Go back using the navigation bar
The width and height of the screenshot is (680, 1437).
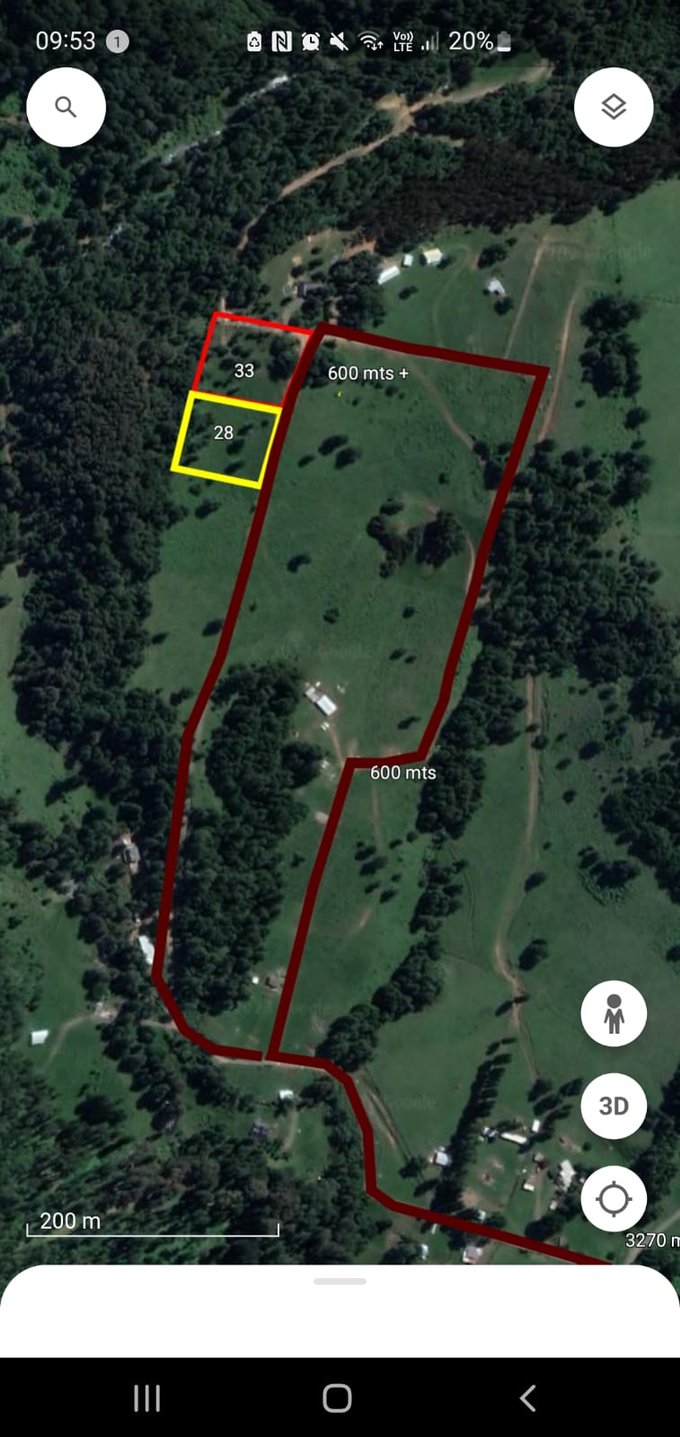528,1398
